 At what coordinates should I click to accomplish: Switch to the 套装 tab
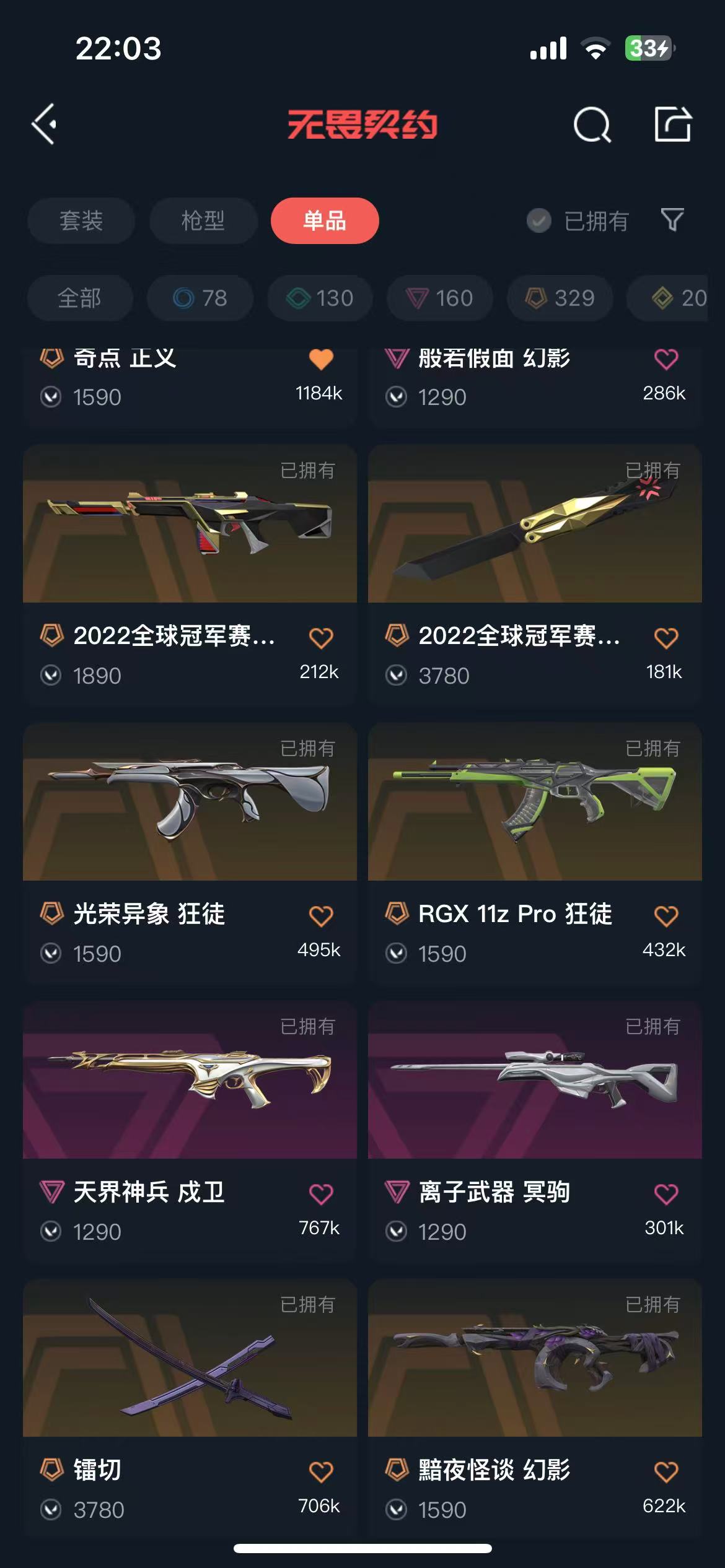81,221
